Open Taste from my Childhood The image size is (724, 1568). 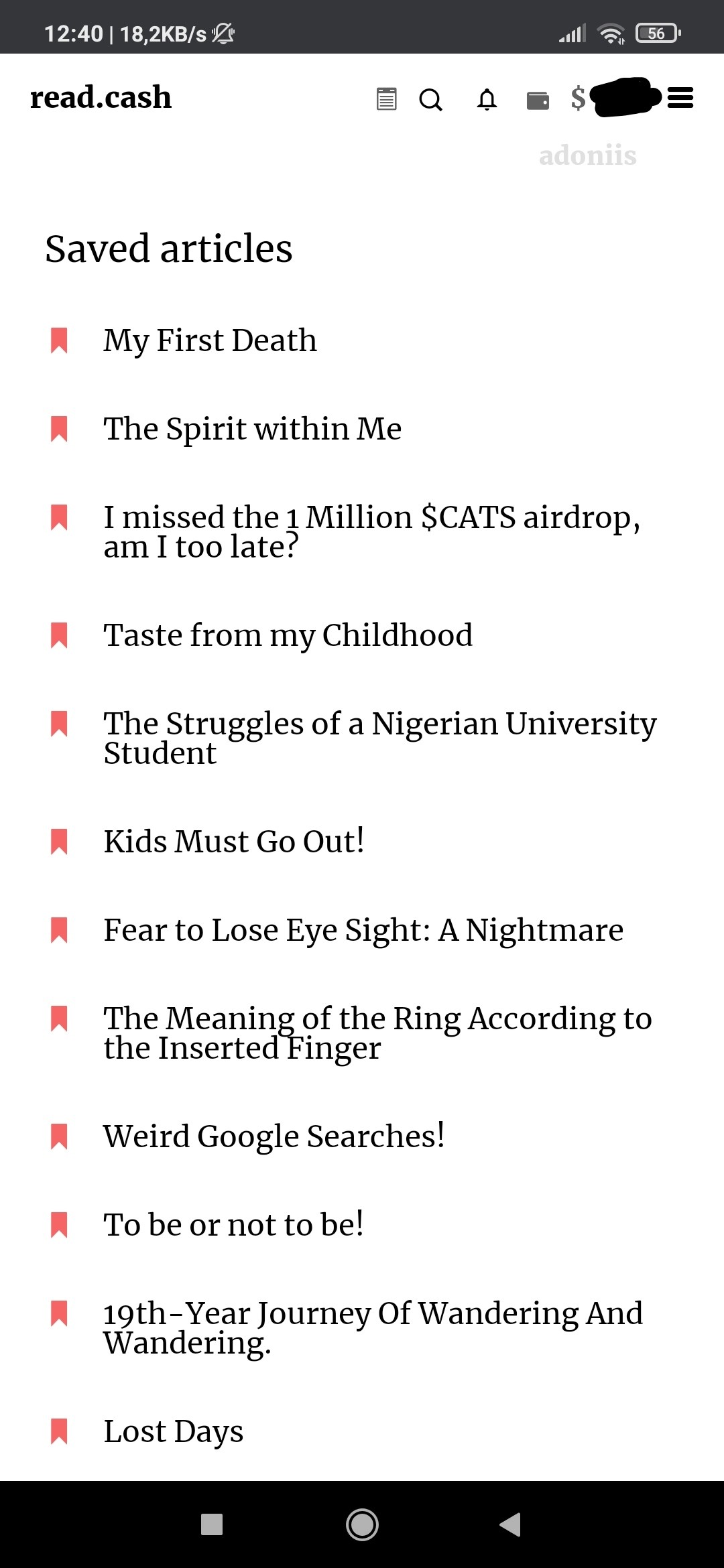click(x=288, y=635)
